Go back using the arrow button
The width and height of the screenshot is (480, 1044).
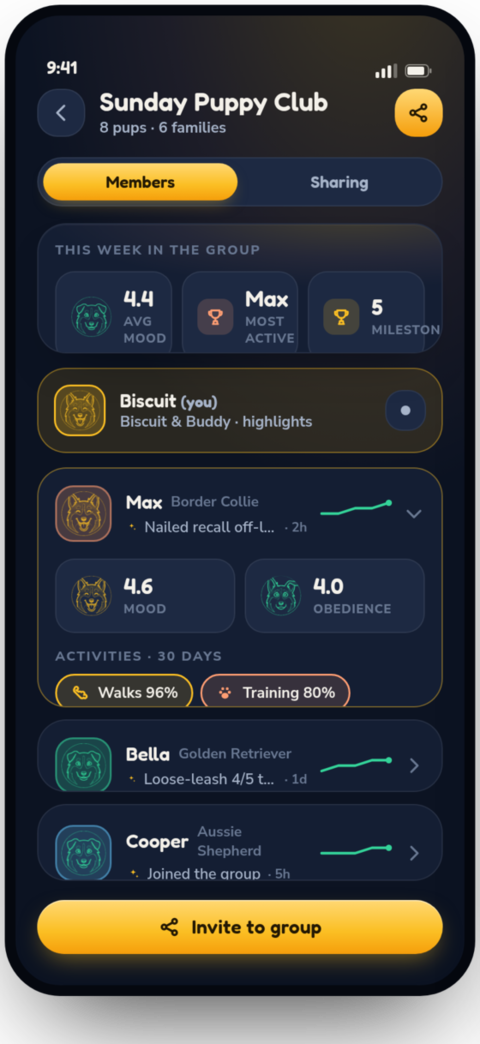click(61, 113)
